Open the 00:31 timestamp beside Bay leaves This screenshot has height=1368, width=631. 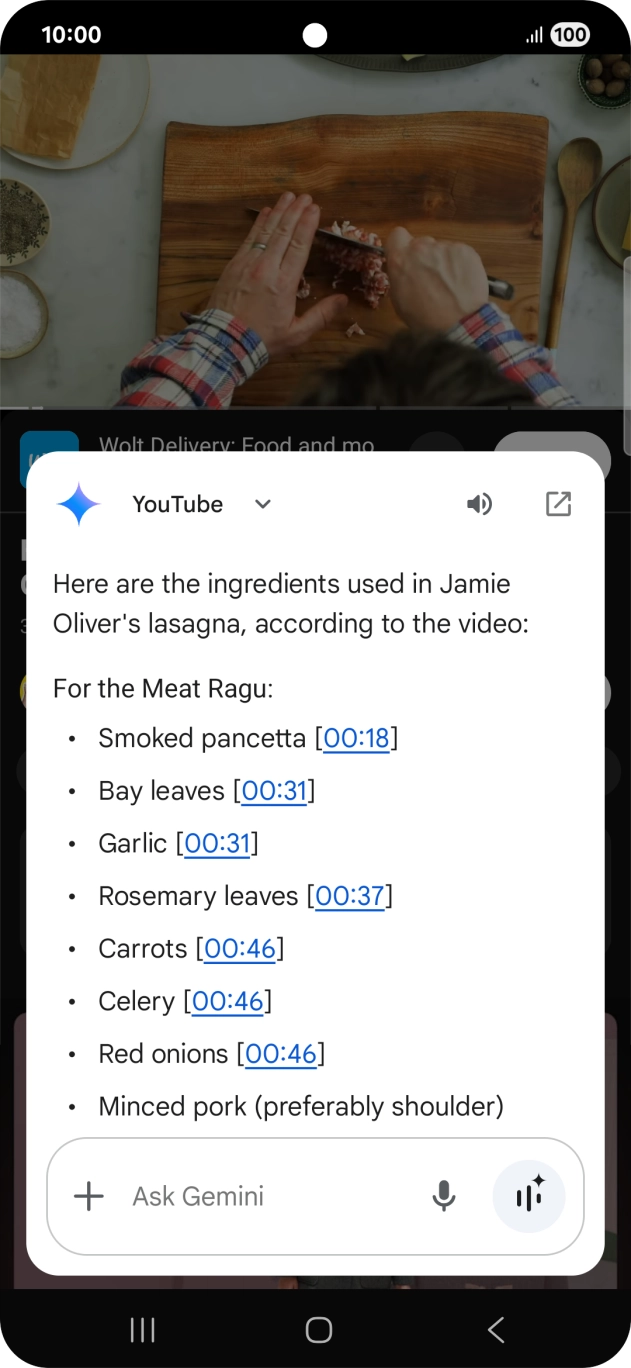[274, 791]
